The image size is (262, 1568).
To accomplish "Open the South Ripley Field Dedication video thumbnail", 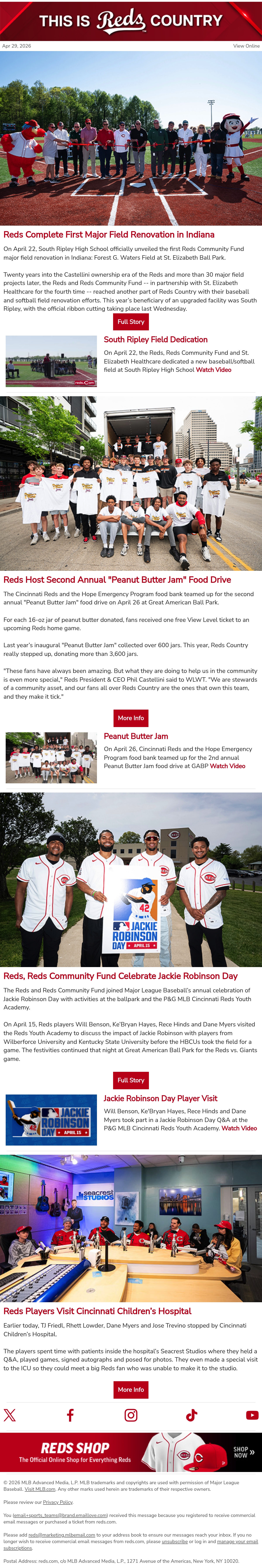I will (x=51, y=361).
